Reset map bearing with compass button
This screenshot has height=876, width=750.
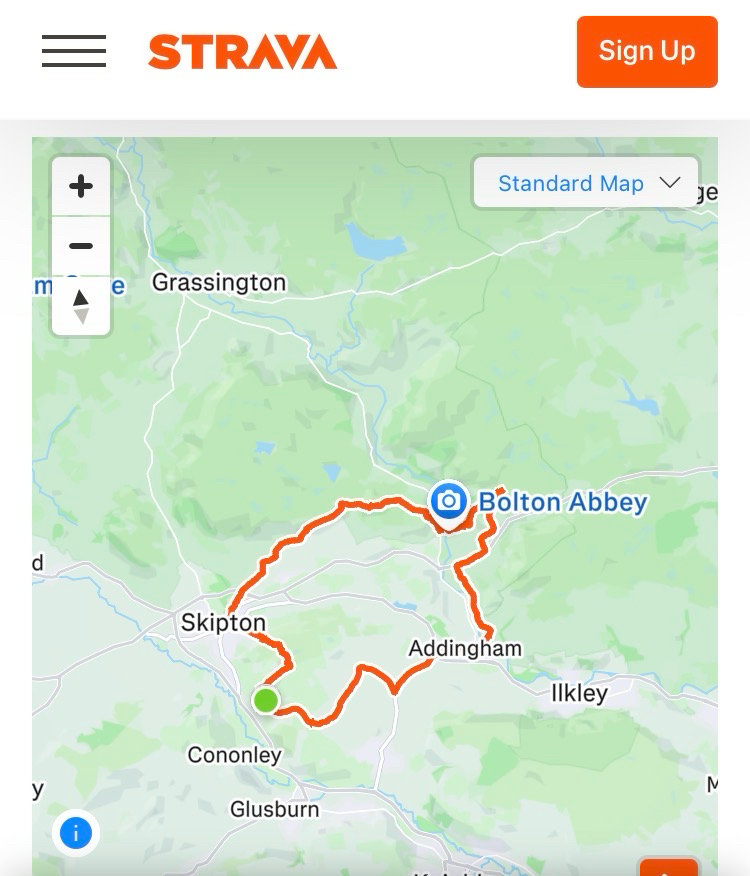pos(81,306)
